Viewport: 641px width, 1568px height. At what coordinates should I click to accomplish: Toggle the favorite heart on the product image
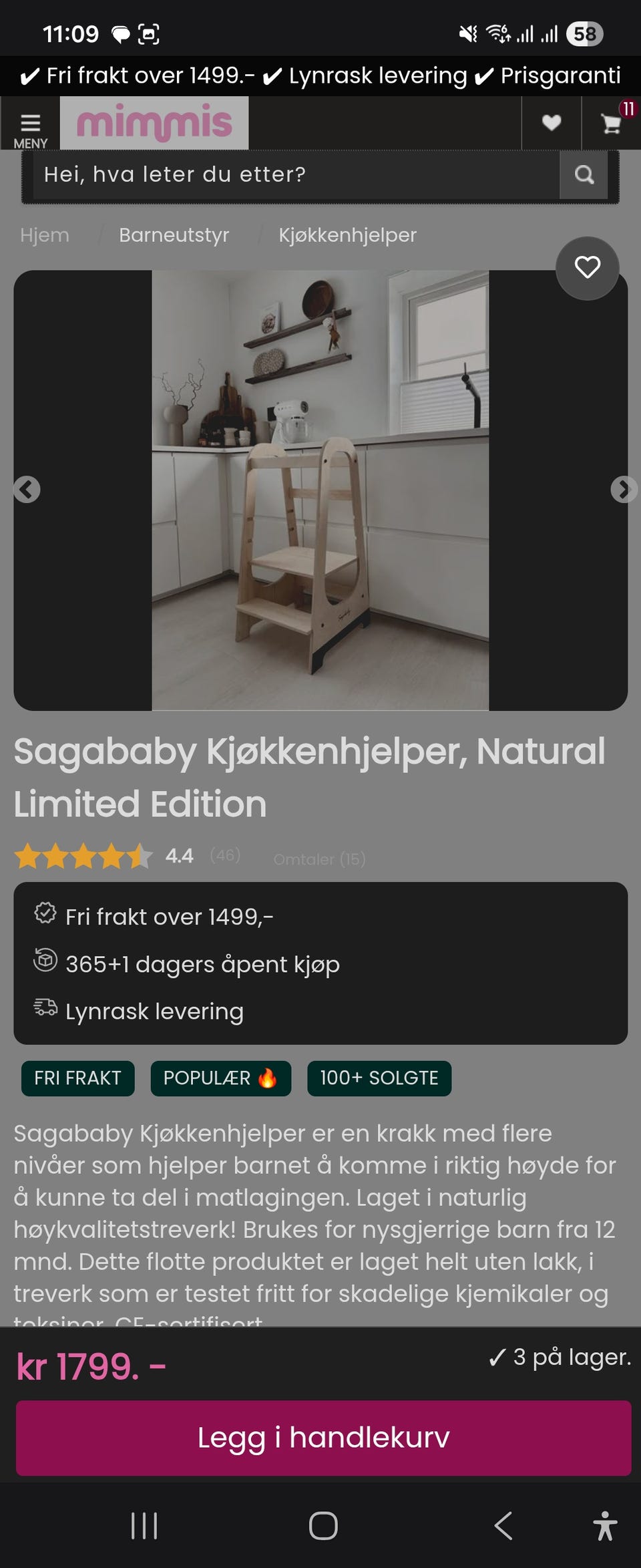588,268
